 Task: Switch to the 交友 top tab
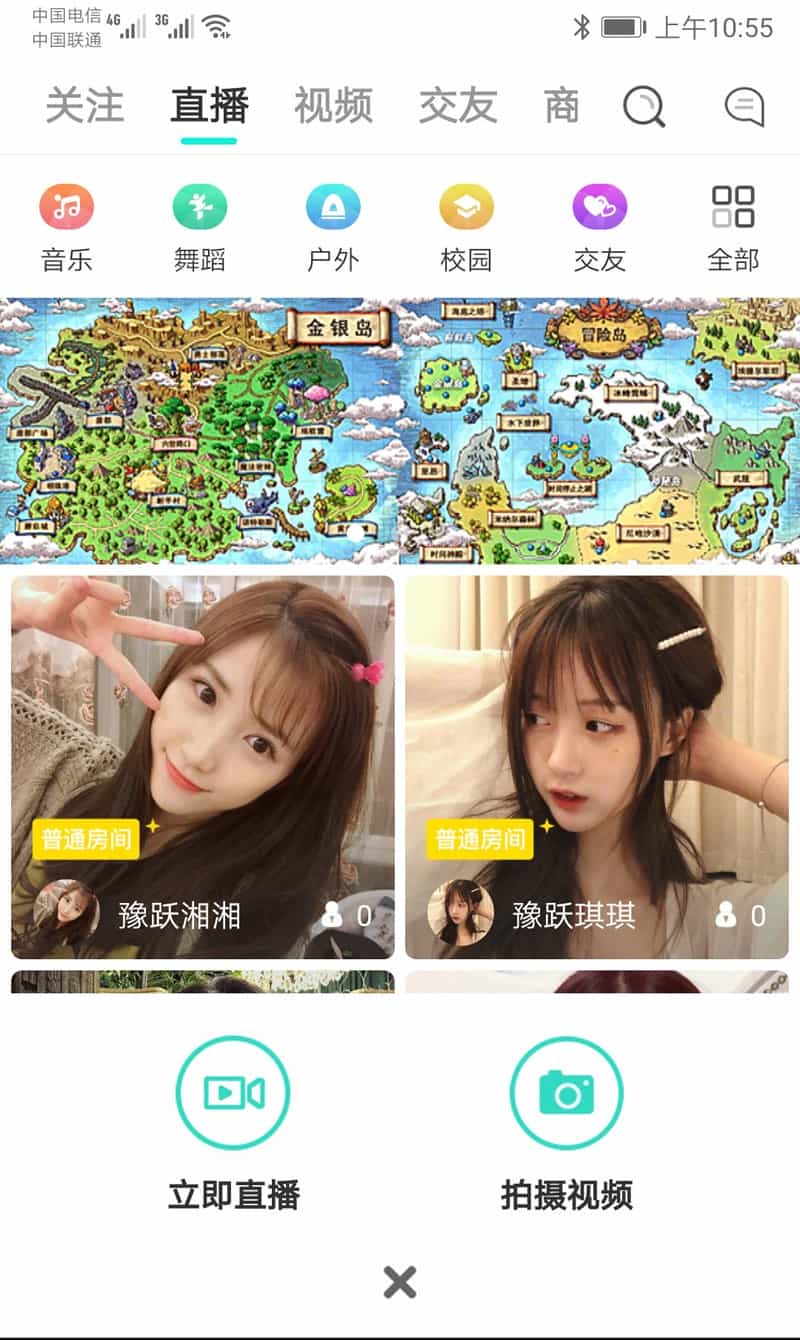coord(458,106)
